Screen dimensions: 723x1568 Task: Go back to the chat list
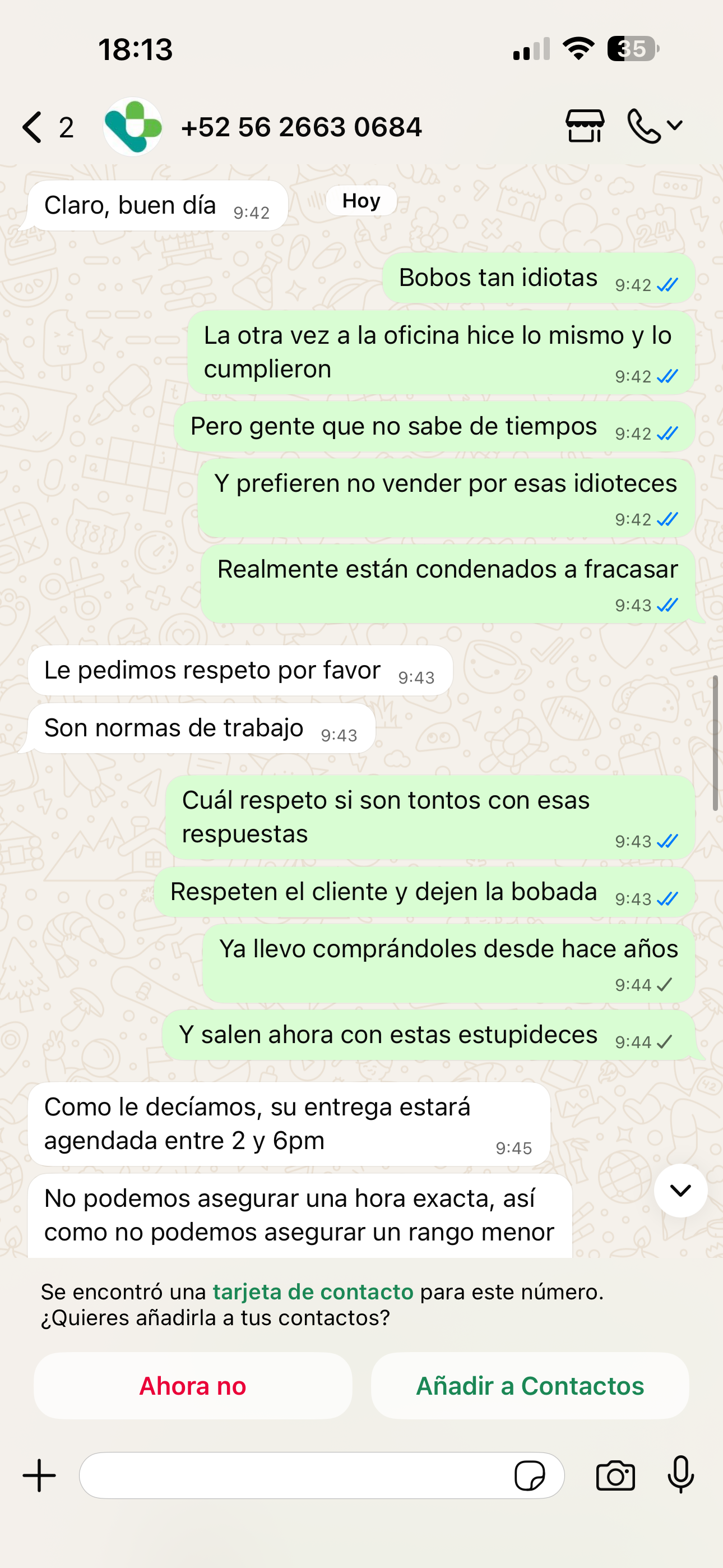(34, 127)
